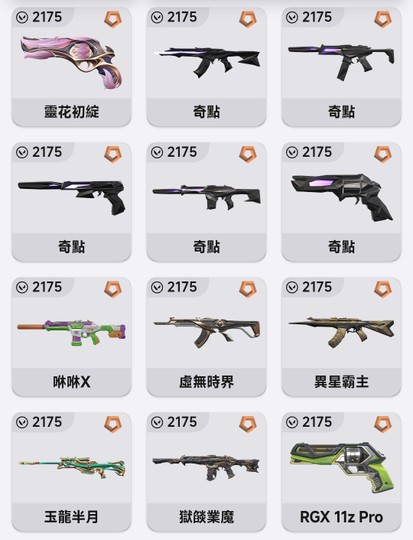Select the 獄燄業魔 skin card
This screenshot has height=540, width=413.
(x=206, y=472)
